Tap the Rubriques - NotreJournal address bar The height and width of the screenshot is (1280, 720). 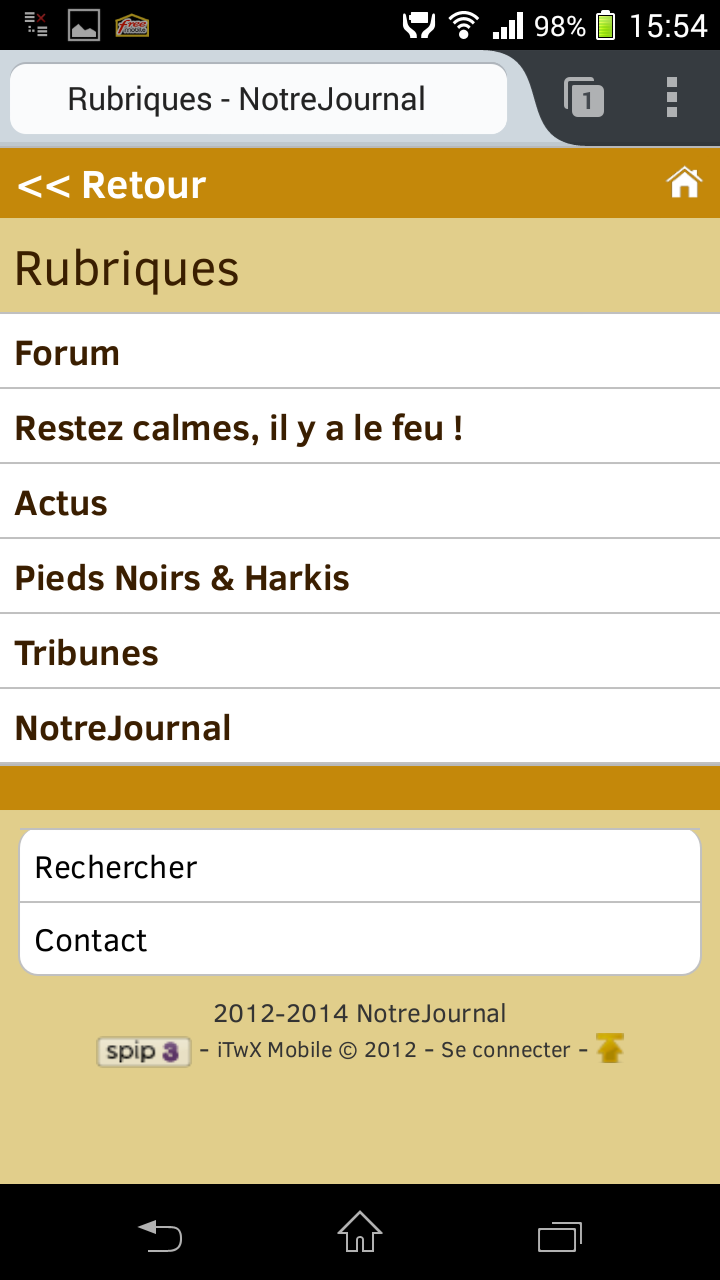[x=258, y=99]
